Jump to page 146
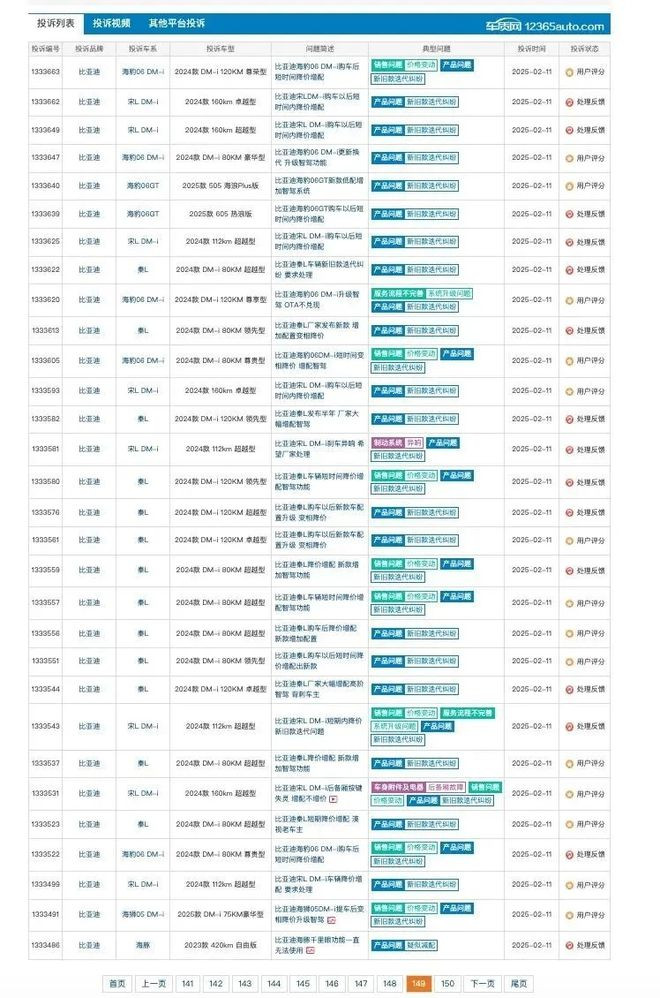Viewport: 660px width, 998px height. pyautogui.click(x=332, y=983)
